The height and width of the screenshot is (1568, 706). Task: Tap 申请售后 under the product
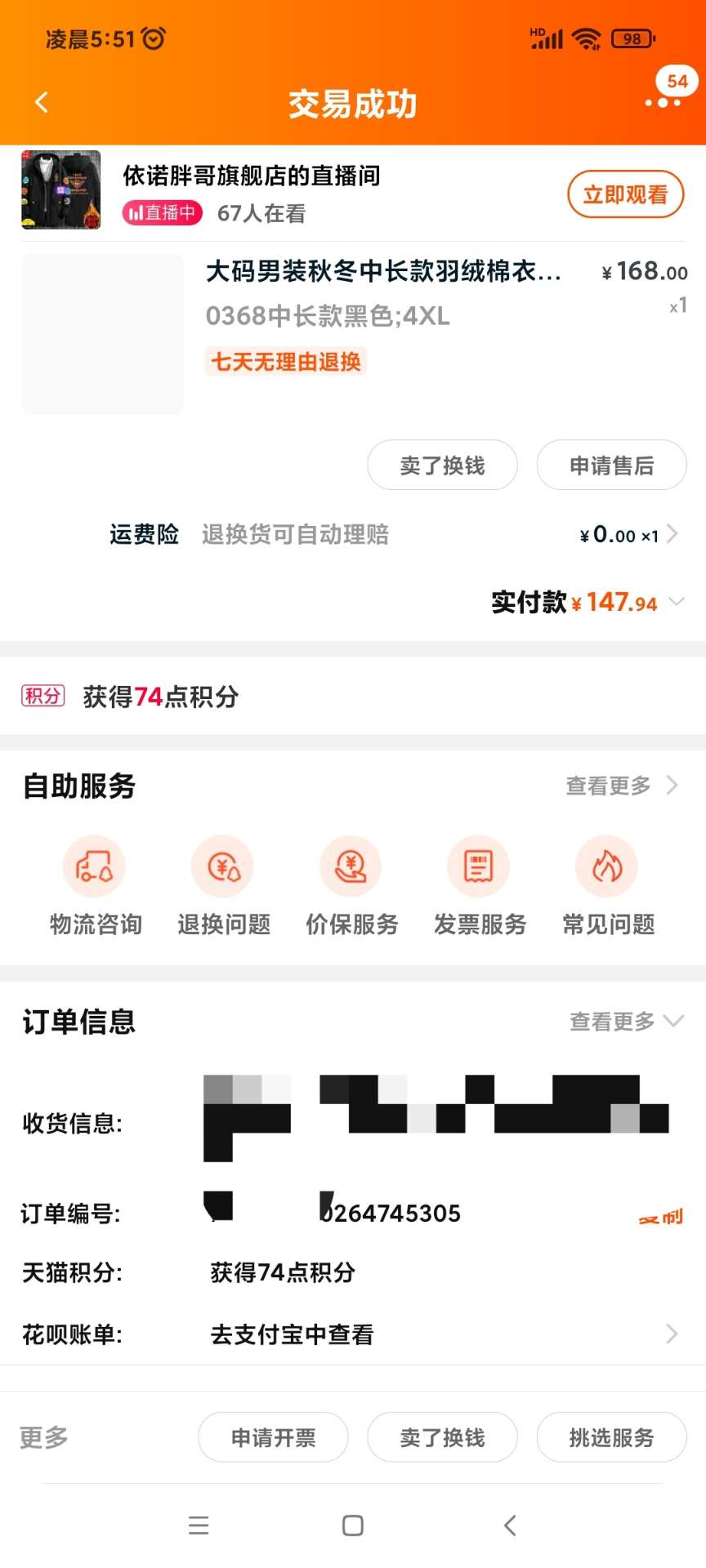click(611, 465)
